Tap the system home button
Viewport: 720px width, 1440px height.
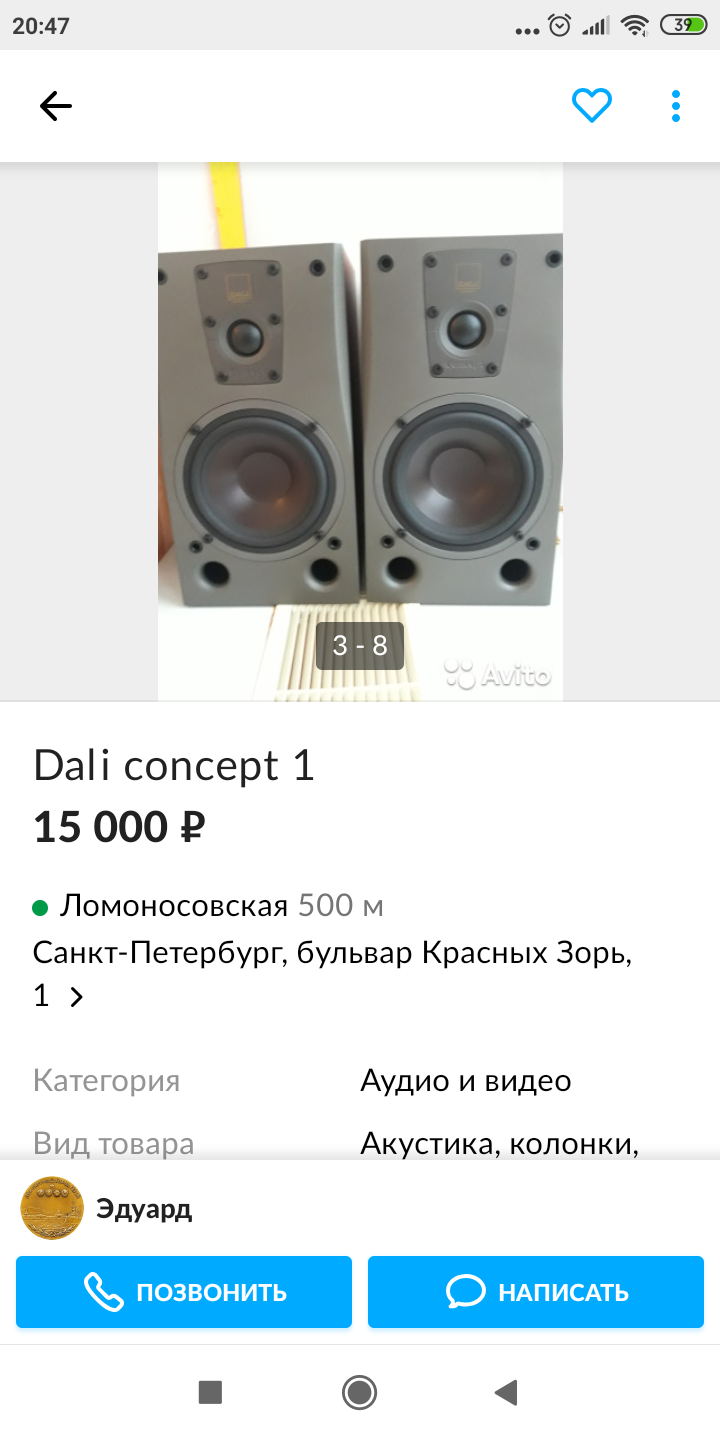(x=359, y=1392)
